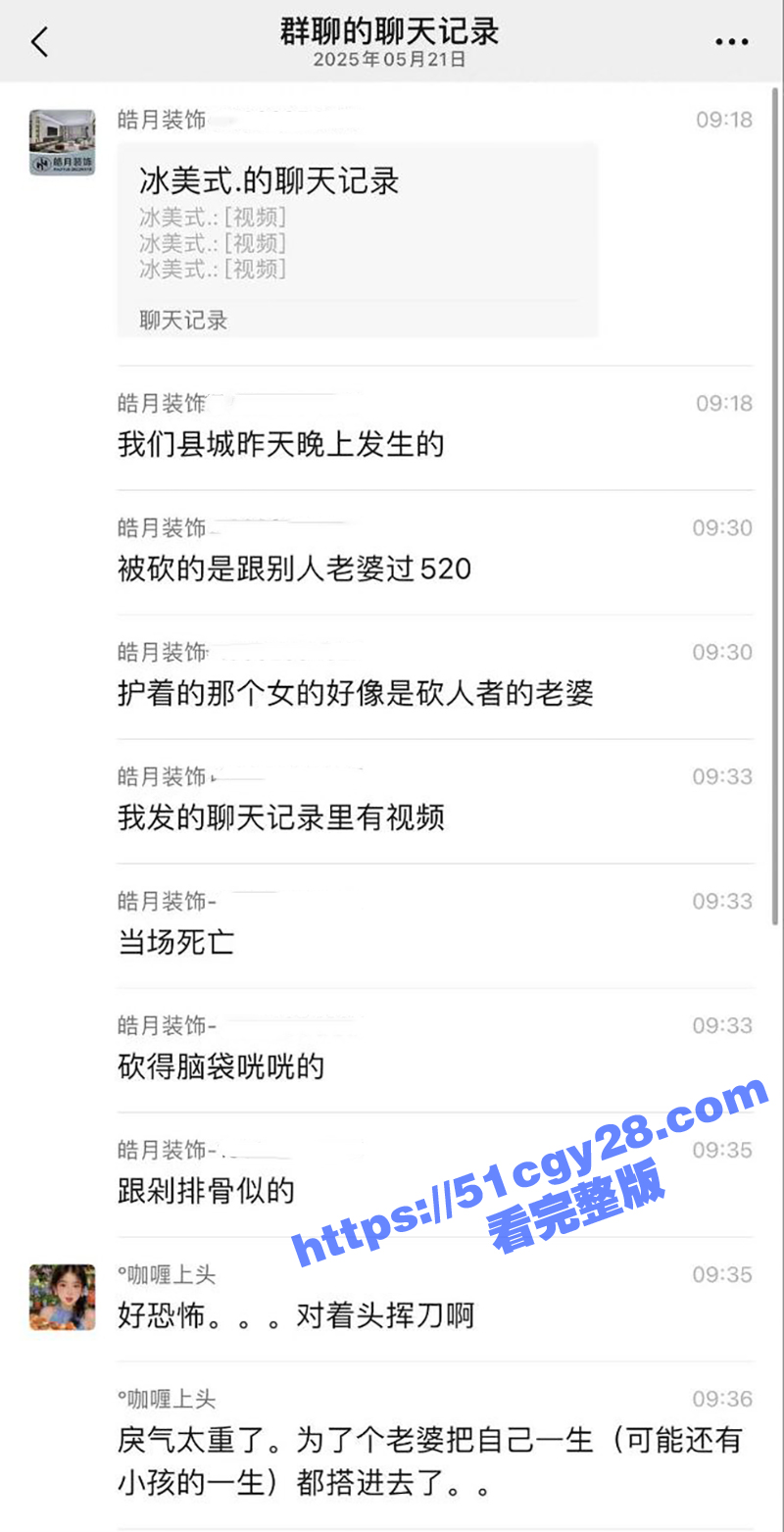Tap the title 群聊的聊天记录
Image resolution: width=784 pixels, height=1532 pixels.
click(391, 30)
